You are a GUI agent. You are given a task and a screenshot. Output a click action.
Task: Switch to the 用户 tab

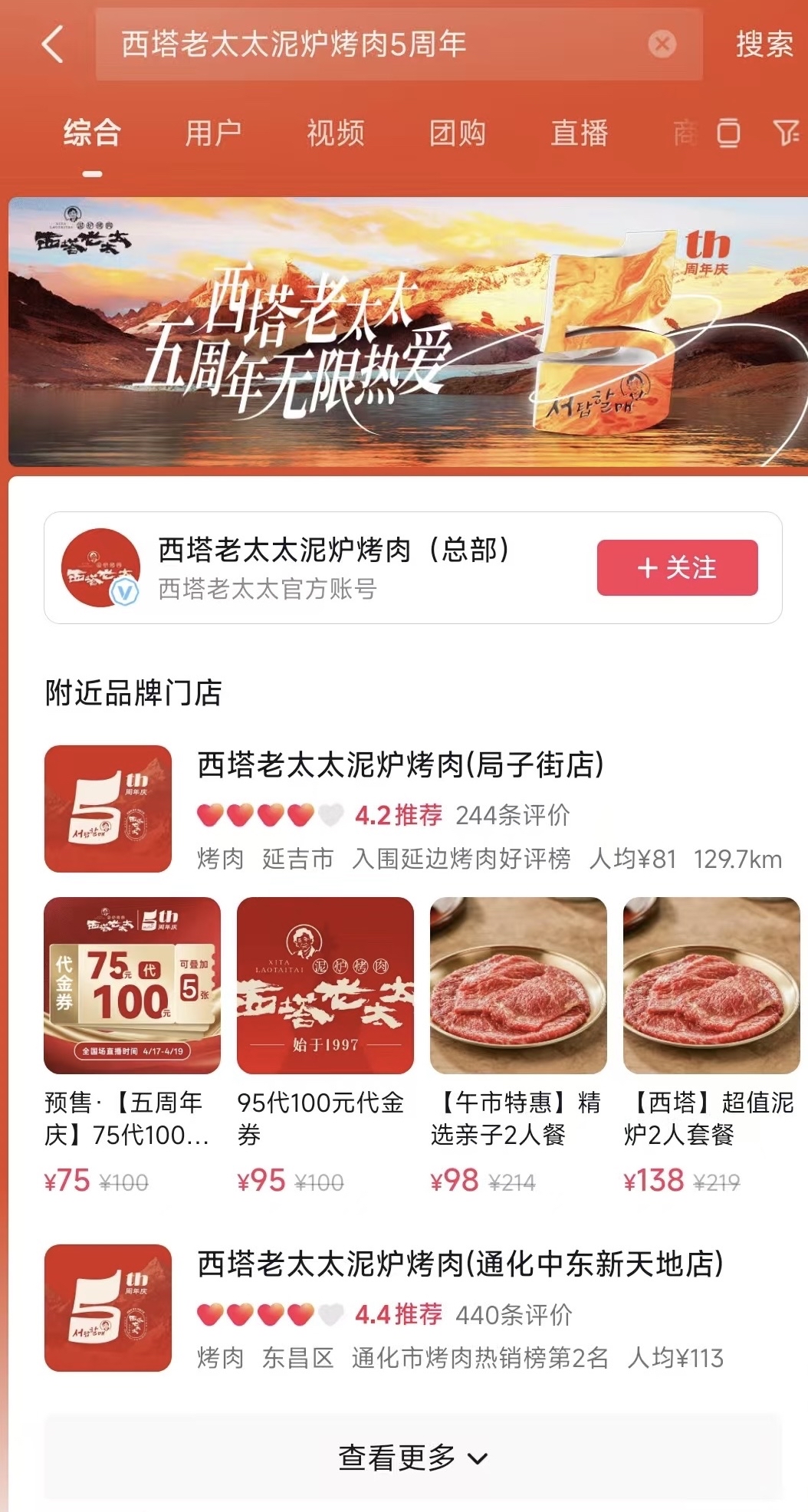click(213, 133)
